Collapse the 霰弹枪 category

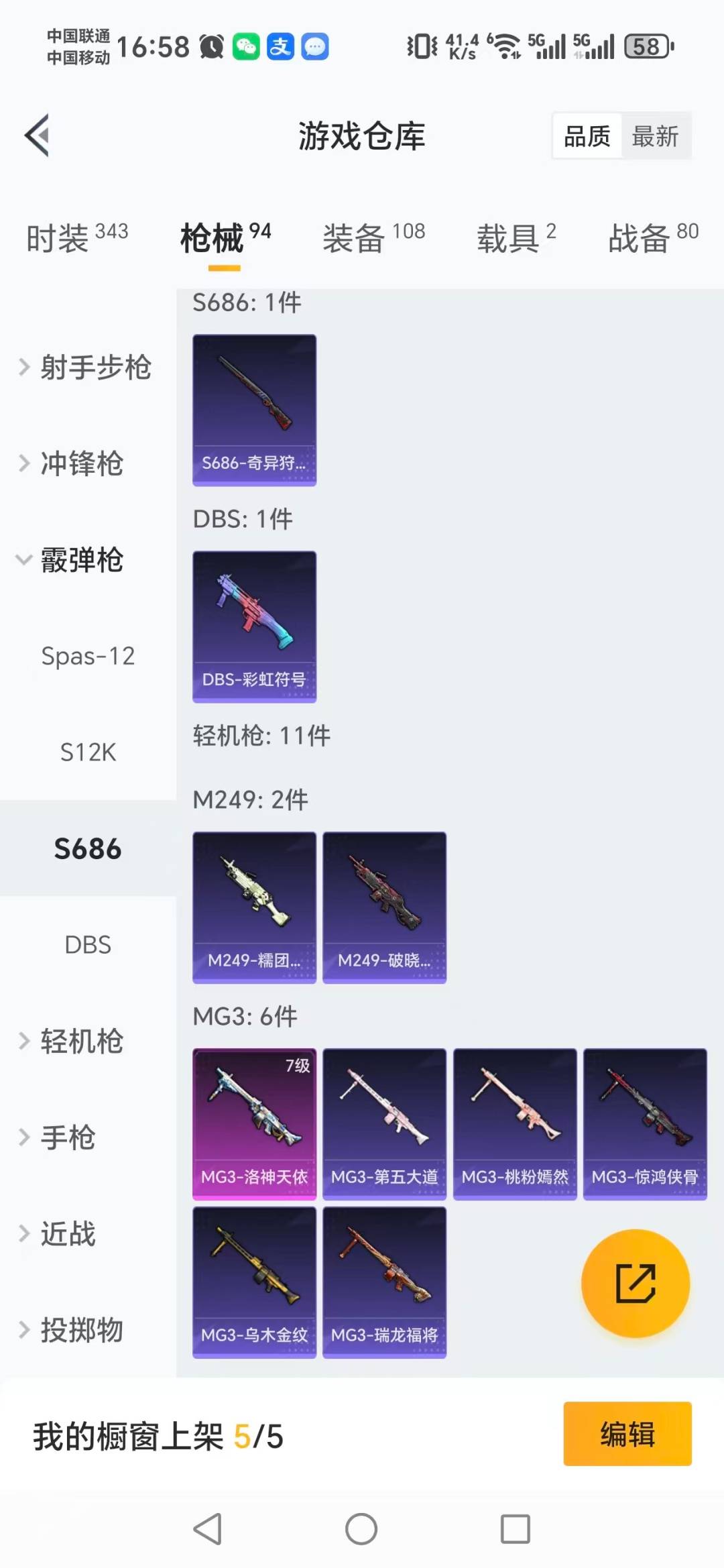[82, 561]
